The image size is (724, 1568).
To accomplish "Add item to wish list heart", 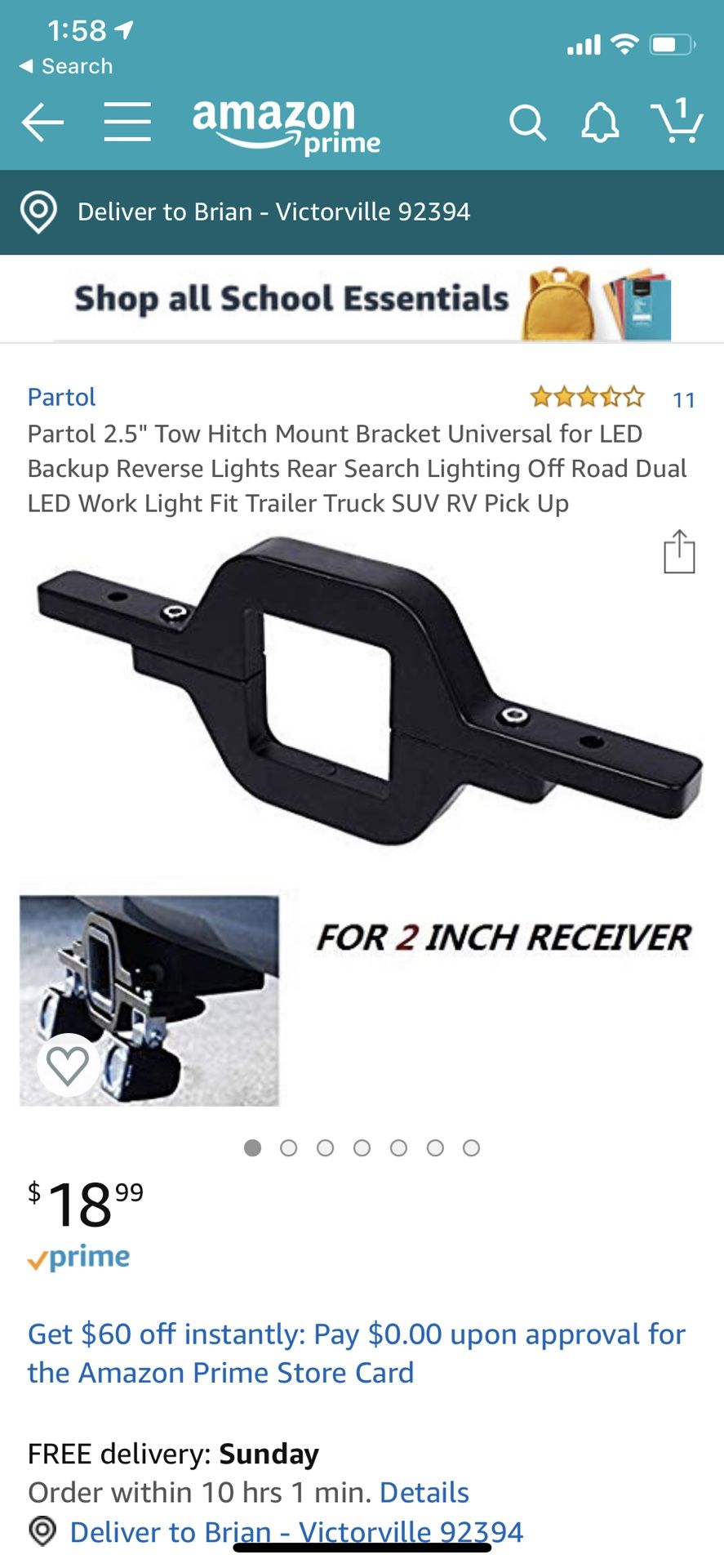I will click(68, 1065).
